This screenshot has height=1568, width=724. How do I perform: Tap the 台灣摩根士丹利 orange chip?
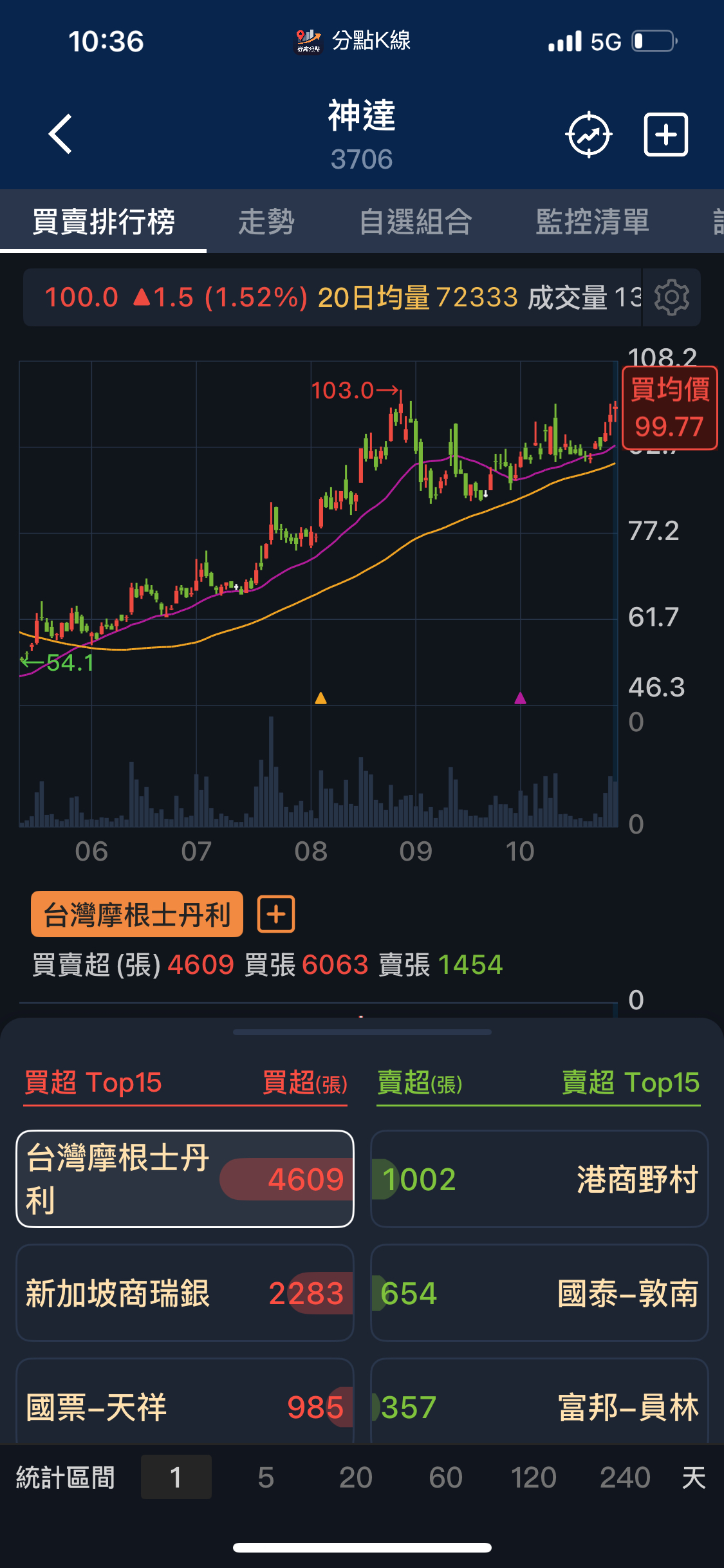(x=137, y=914)
